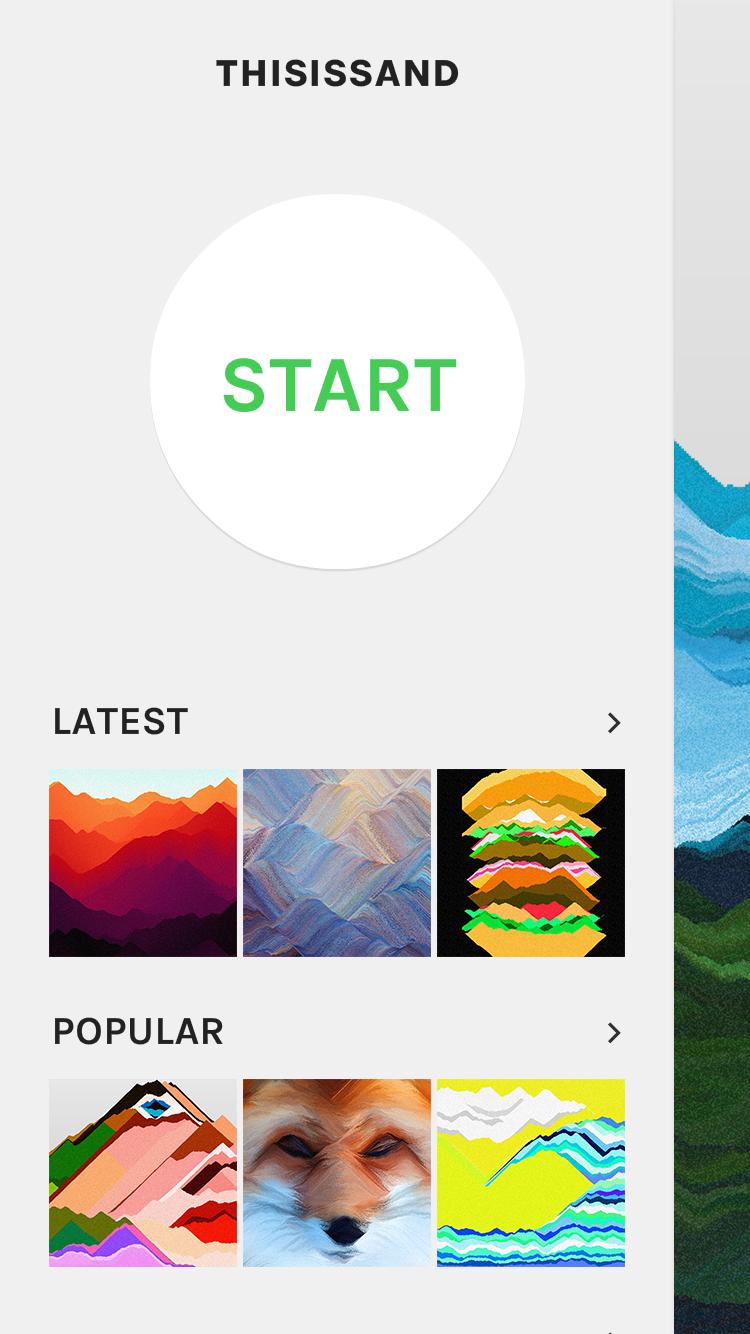The image size is (750, 1334).
Task: Open the yellow sky waves artwork
Action: pyautogui.click(x=531, y=1173)
